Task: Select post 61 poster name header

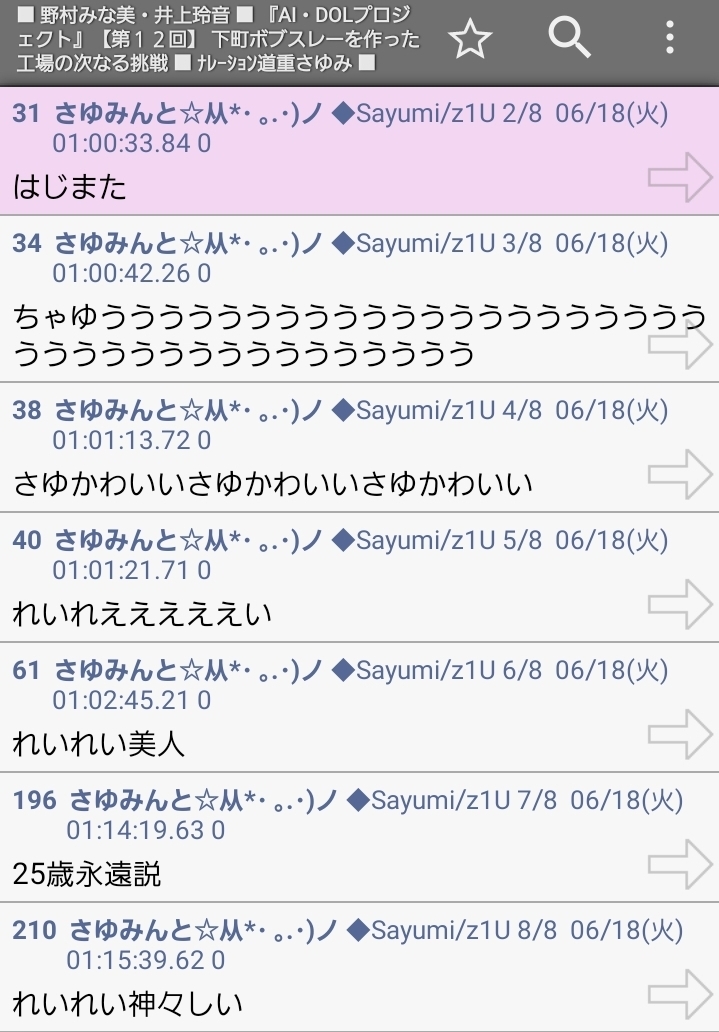Action: click(x=188, y=671)
